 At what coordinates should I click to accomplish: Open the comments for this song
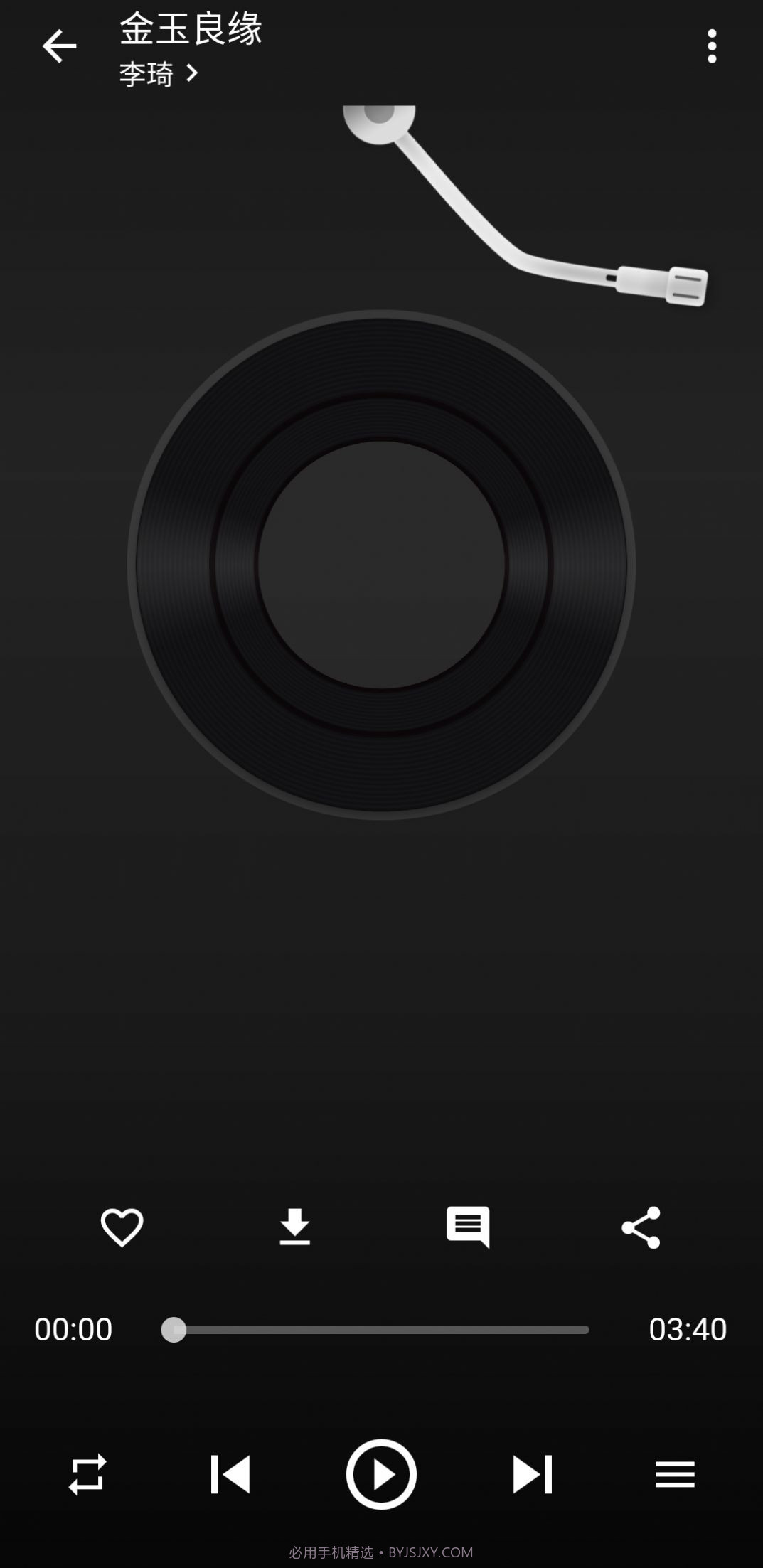(468, 1227)
